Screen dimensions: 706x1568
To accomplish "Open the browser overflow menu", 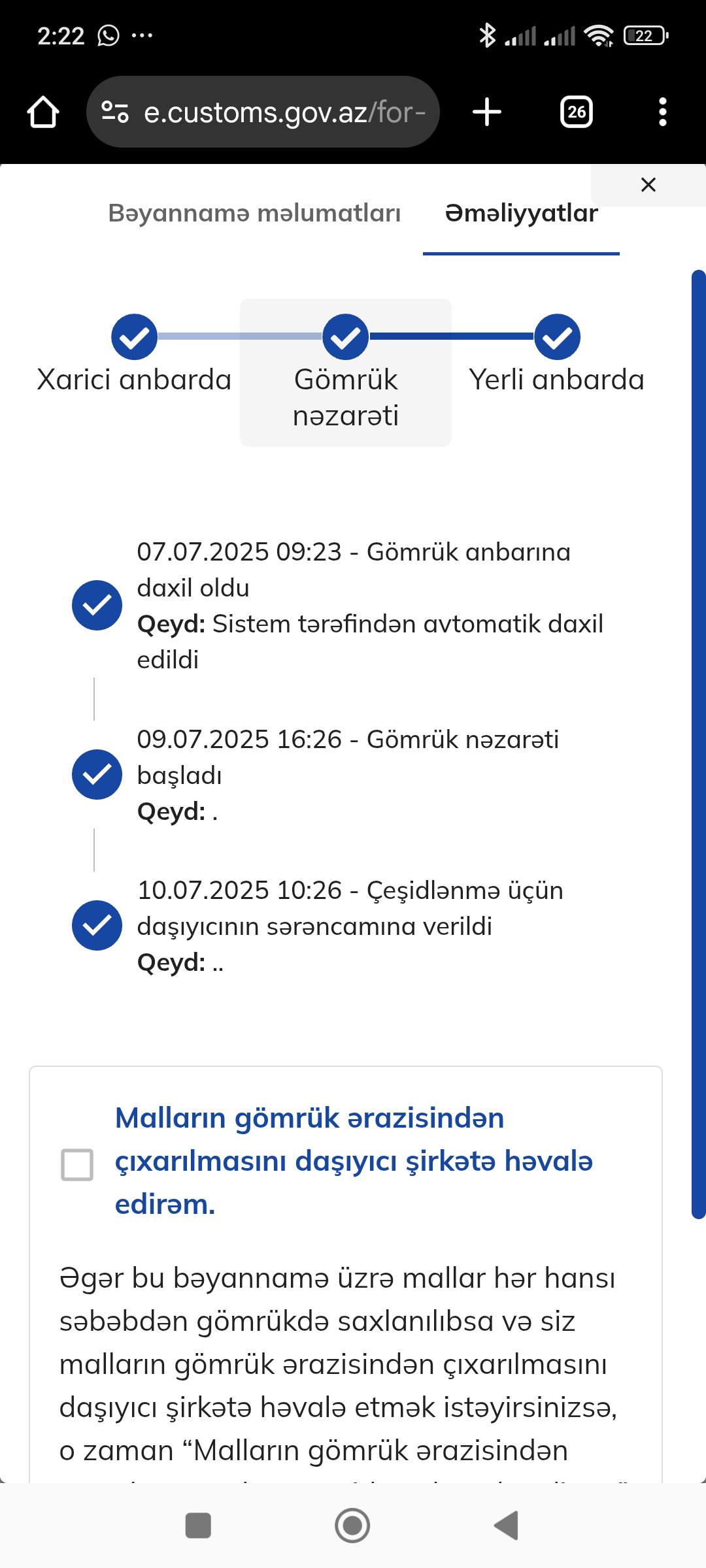I will [663, 112].
